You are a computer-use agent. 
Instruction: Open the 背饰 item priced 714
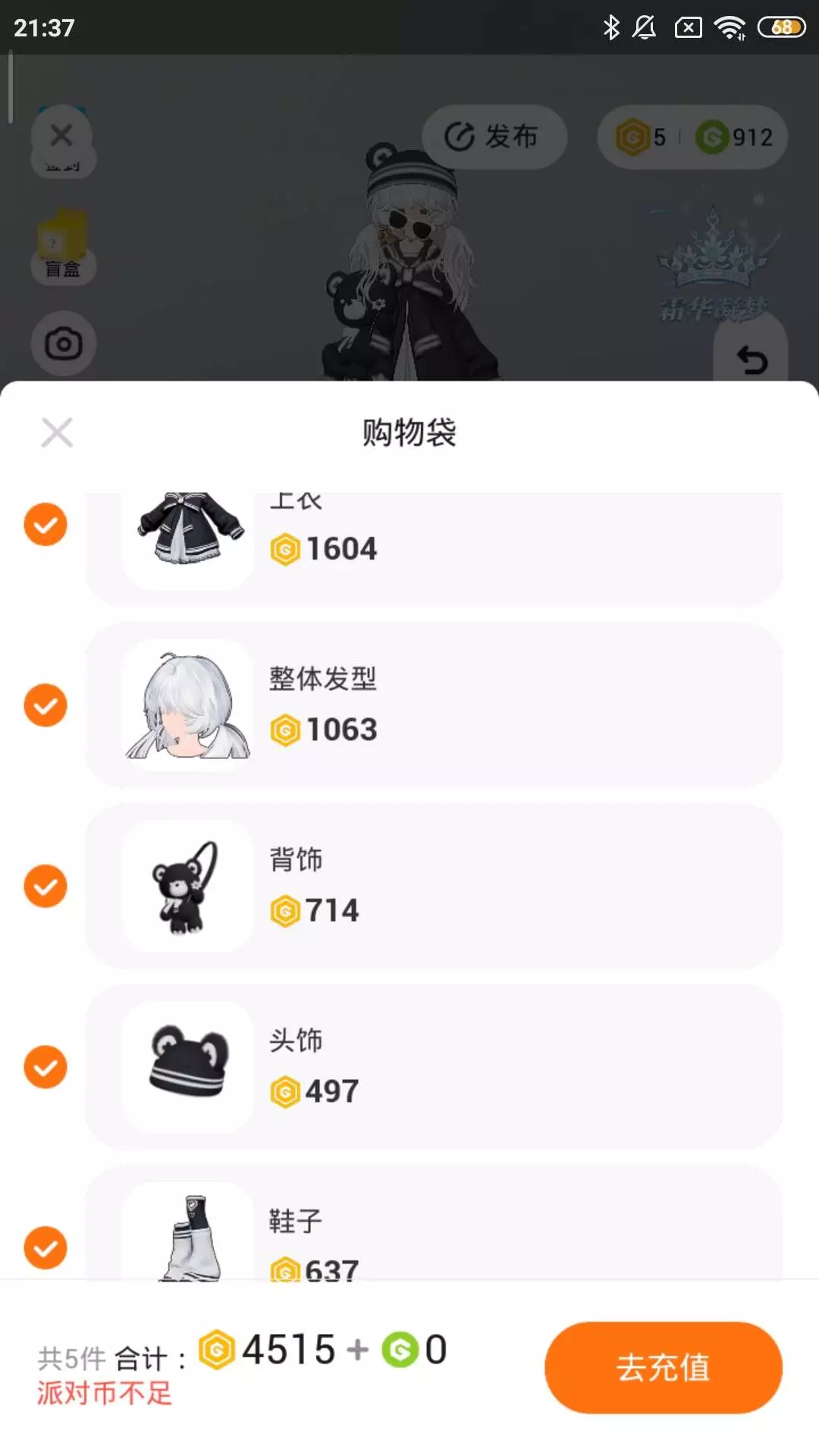[x=434, y=886]
